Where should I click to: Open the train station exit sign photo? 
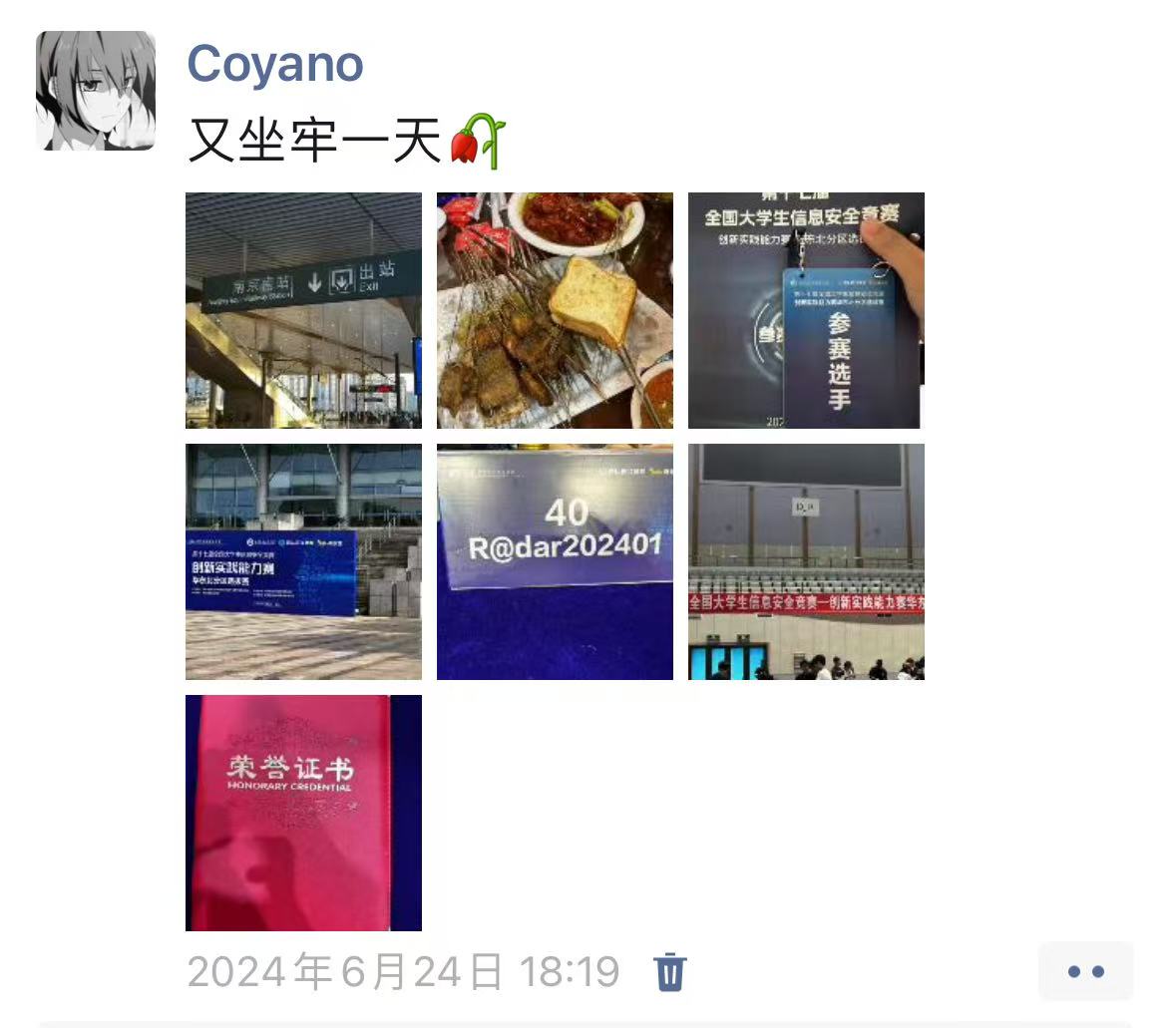[x=303, y=310]
